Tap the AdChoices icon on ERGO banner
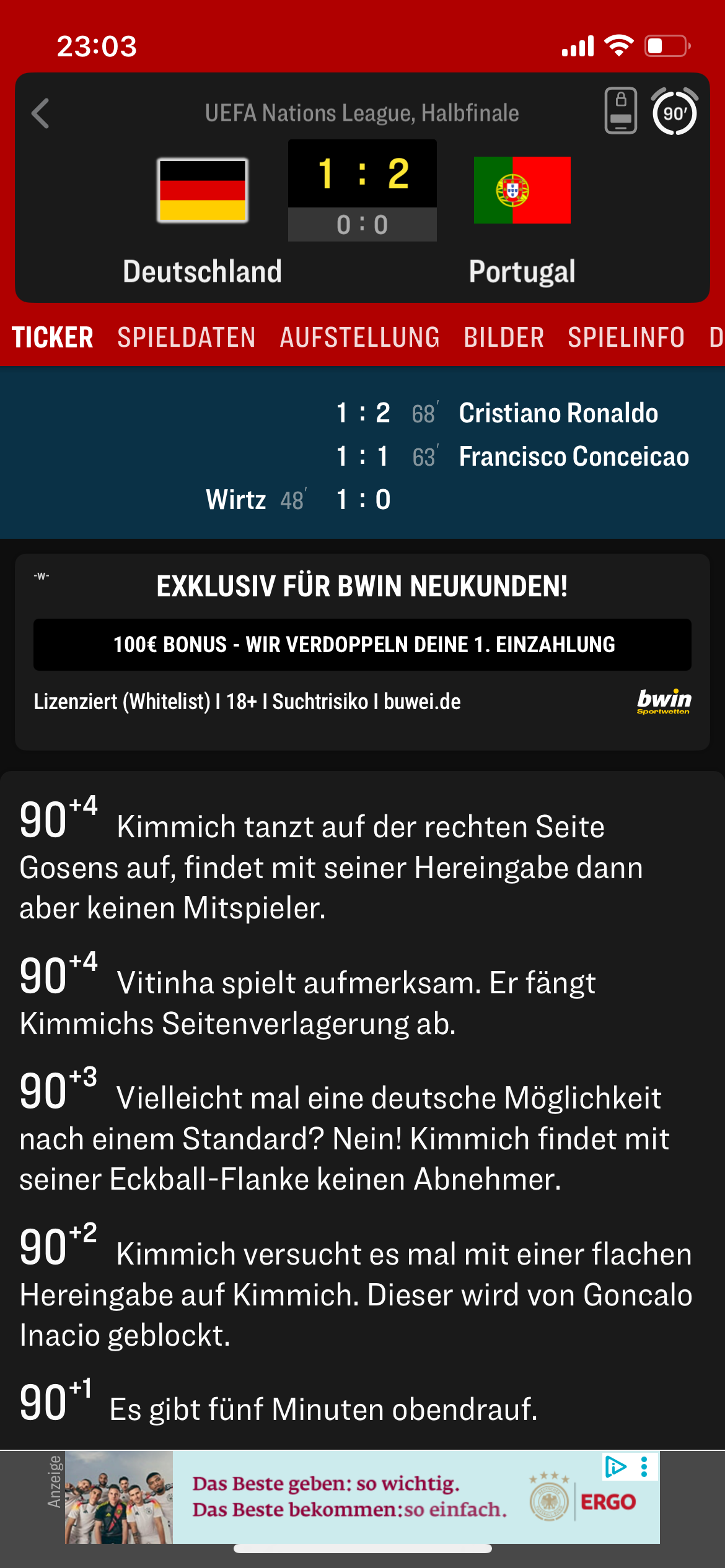This screenshot has height=1568, width=725. [x=615, y=1467]
